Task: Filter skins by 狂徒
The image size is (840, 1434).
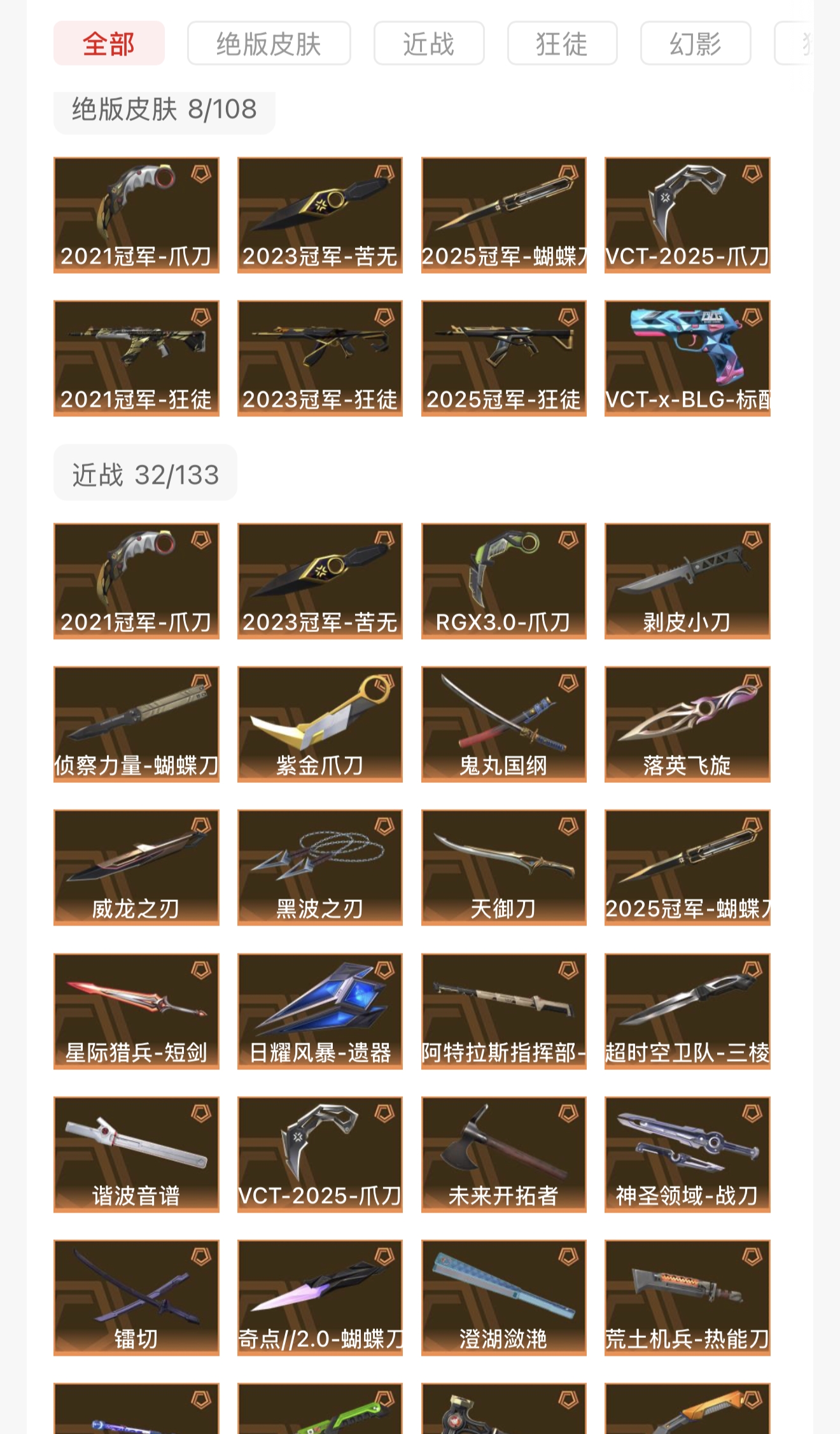Action: tap(562, 43)
